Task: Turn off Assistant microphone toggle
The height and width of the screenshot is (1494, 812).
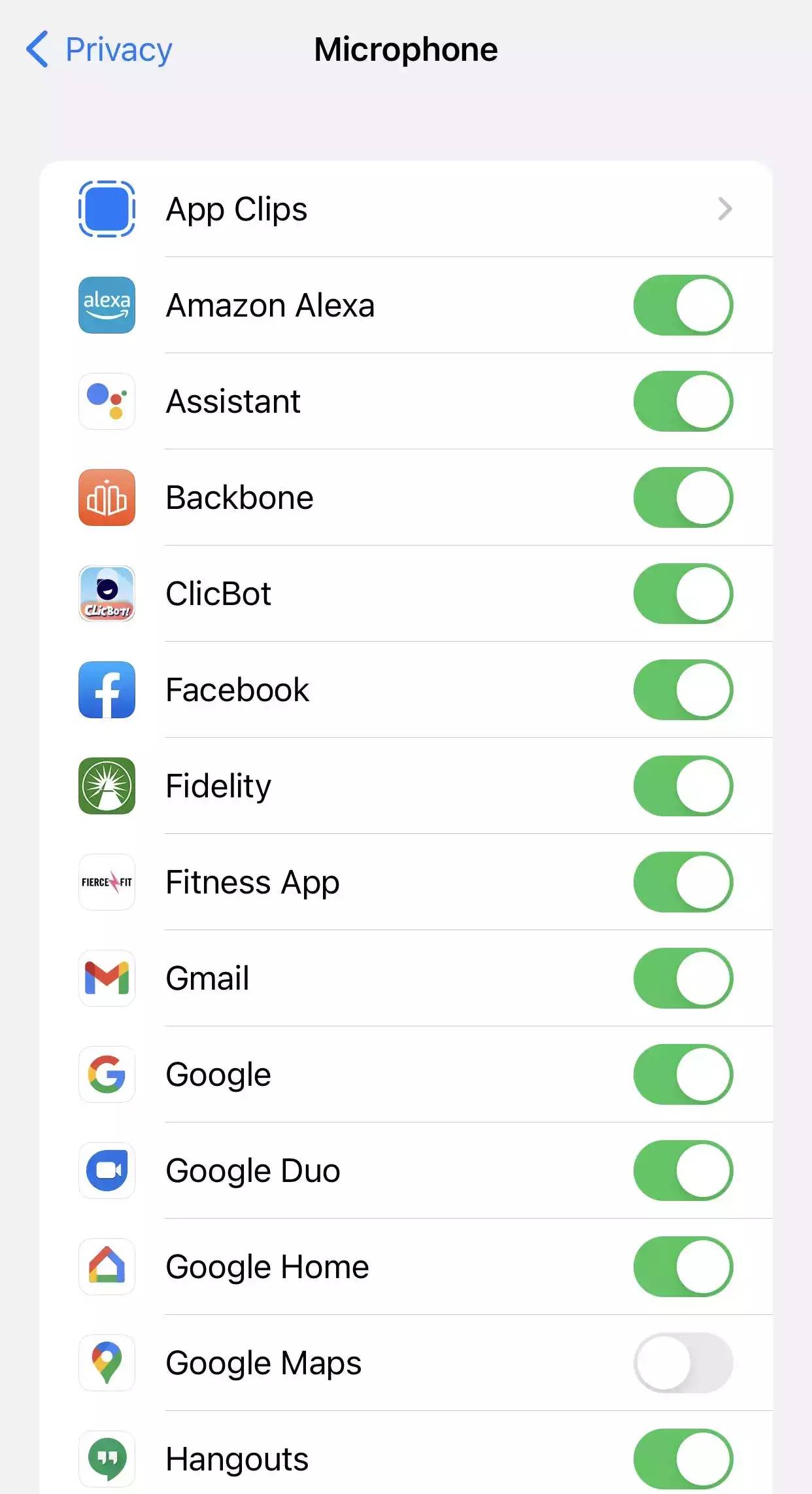Action: click(x=683, y=402)
